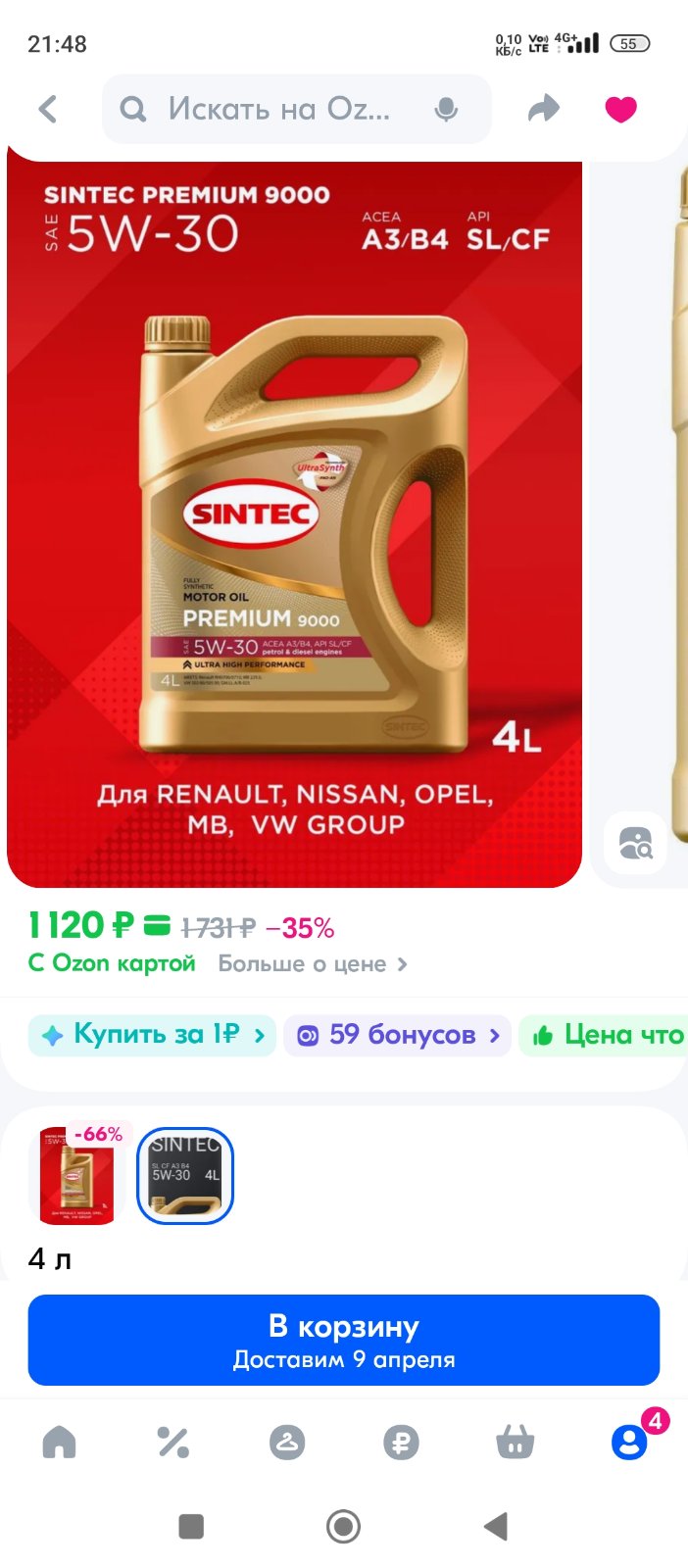Screen dimensions: 688x1568
Task: Switch to the Home tab
Action: point(59,1443)
